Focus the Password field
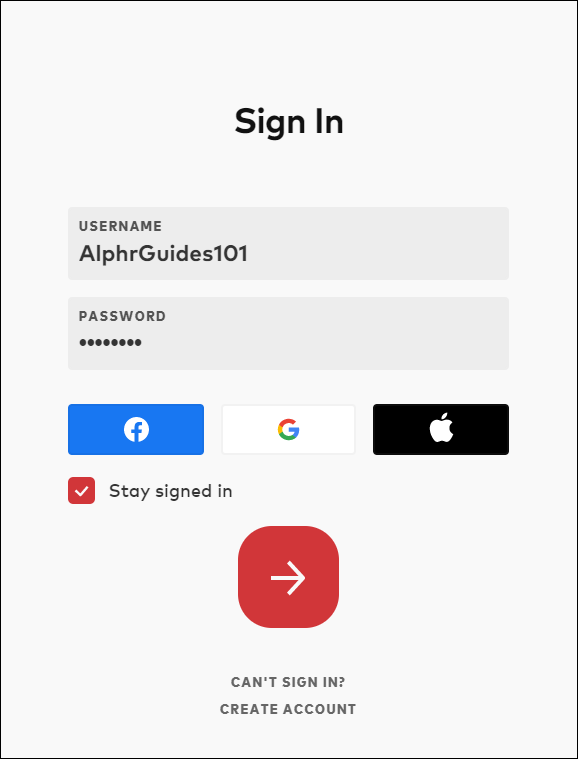This screenshot has height=759, width=578. 288,334
